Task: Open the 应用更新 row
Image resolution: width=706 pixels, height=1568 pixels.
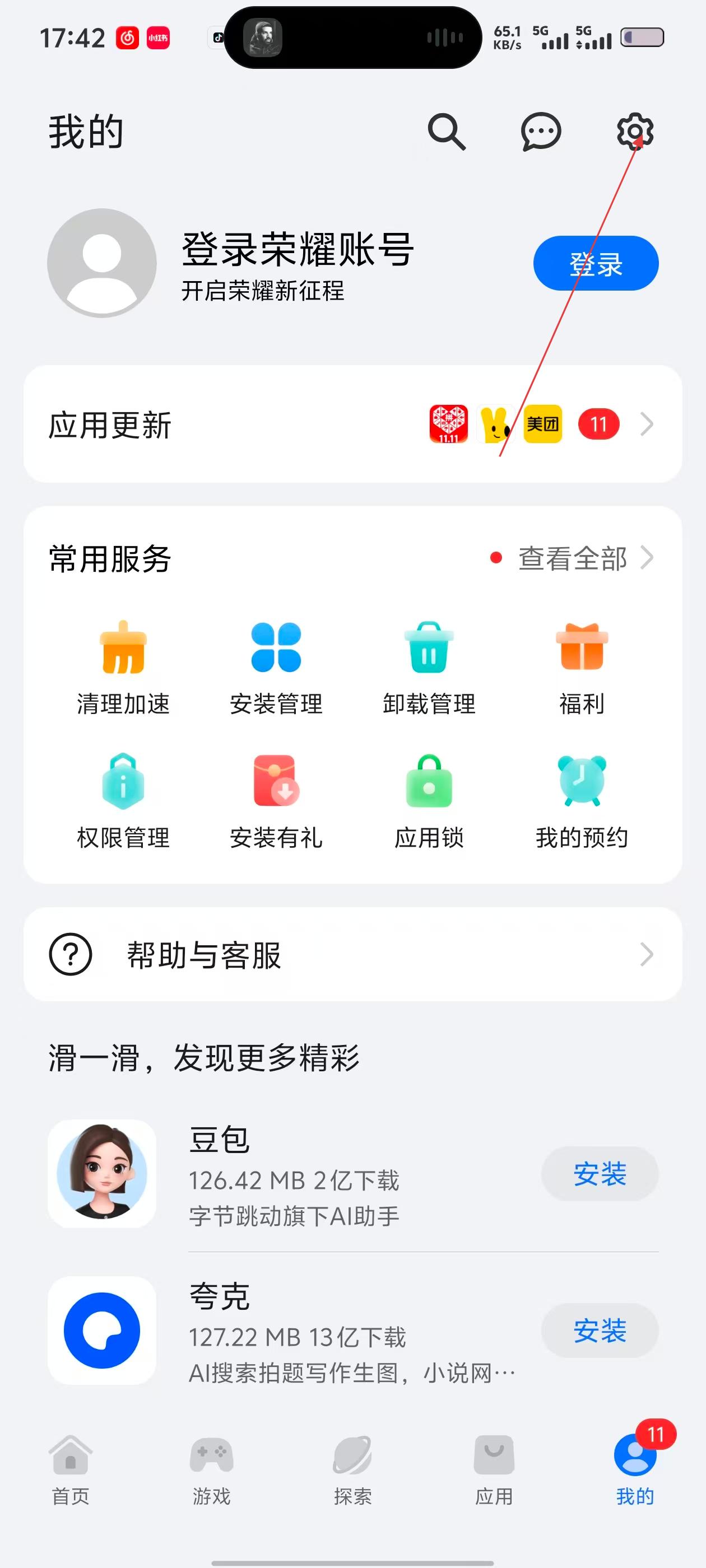Action: pos(352,424)
